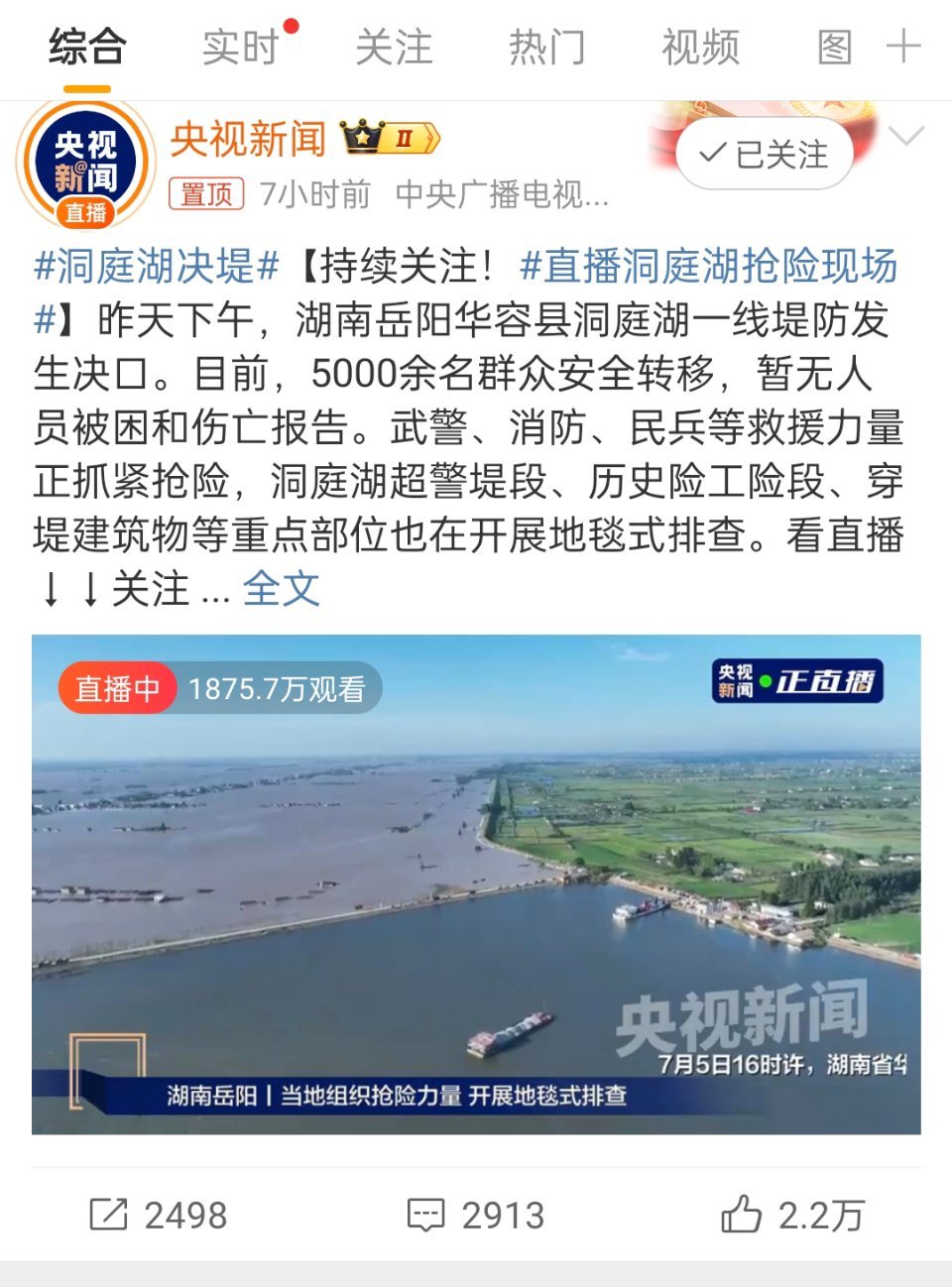Toggle following status via the 已关注 button
The height and width of the screenshot is (1287, 952).
click(x=764, y=152)
